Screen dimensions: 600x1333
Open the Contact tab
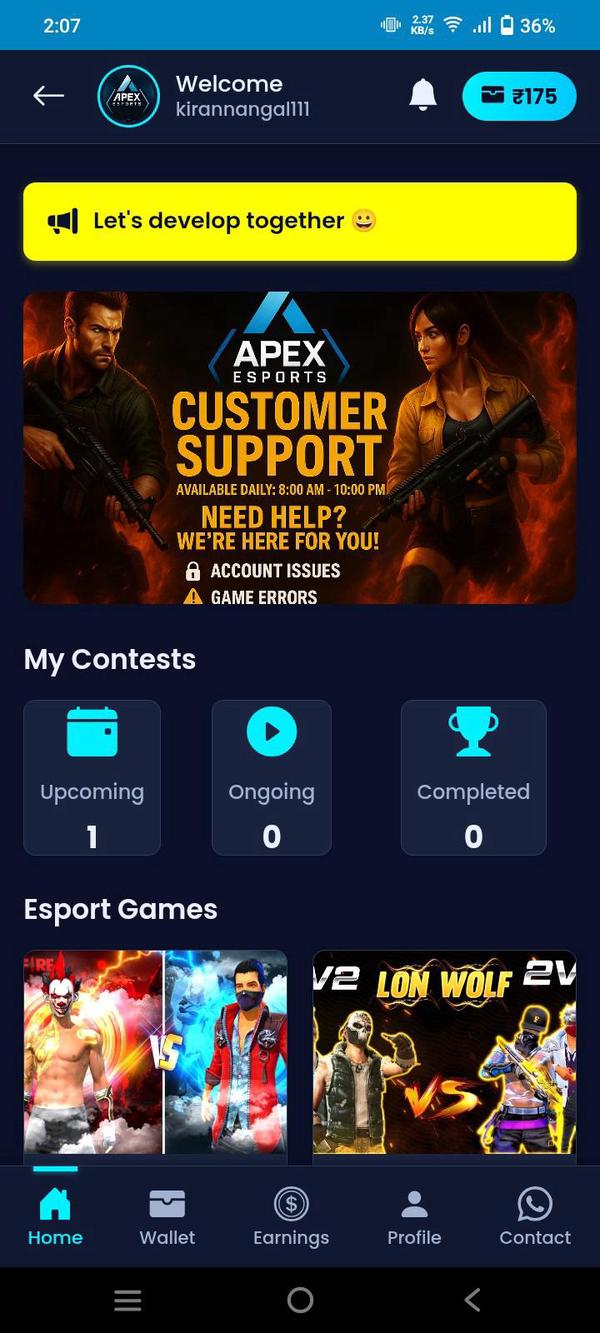coord(535,1217)
